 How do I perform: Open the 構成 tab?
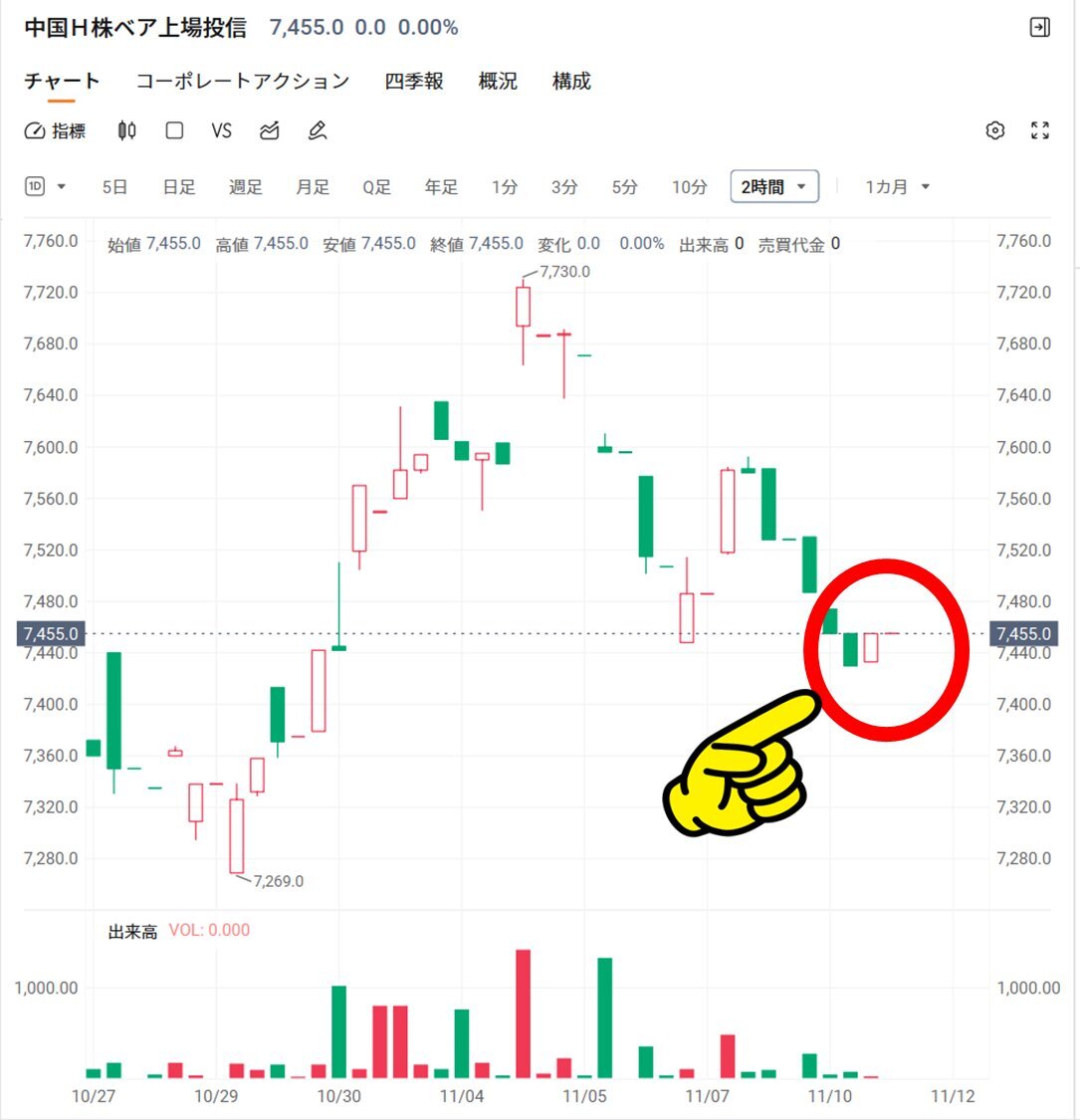571,82
